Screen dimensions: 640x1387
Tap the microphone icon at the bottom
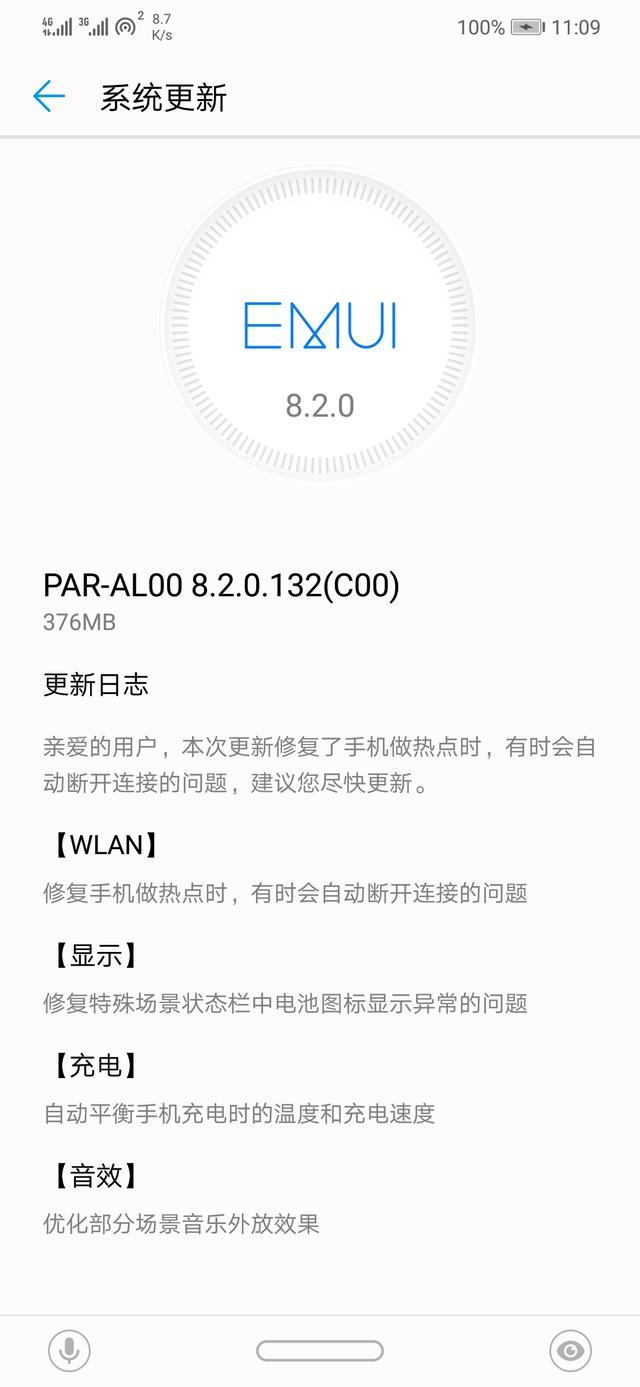click(69, 1351)
